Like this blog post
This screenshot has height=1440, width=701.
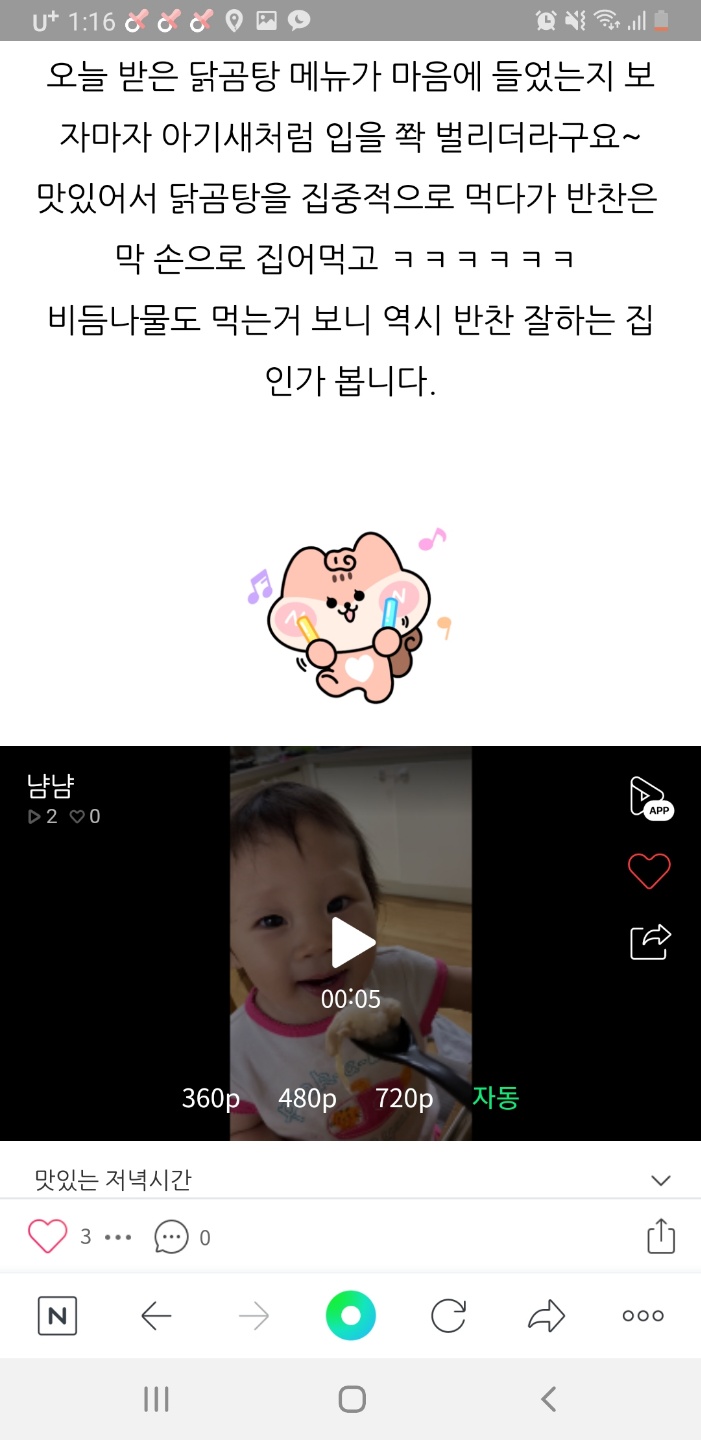point(48,1237)
